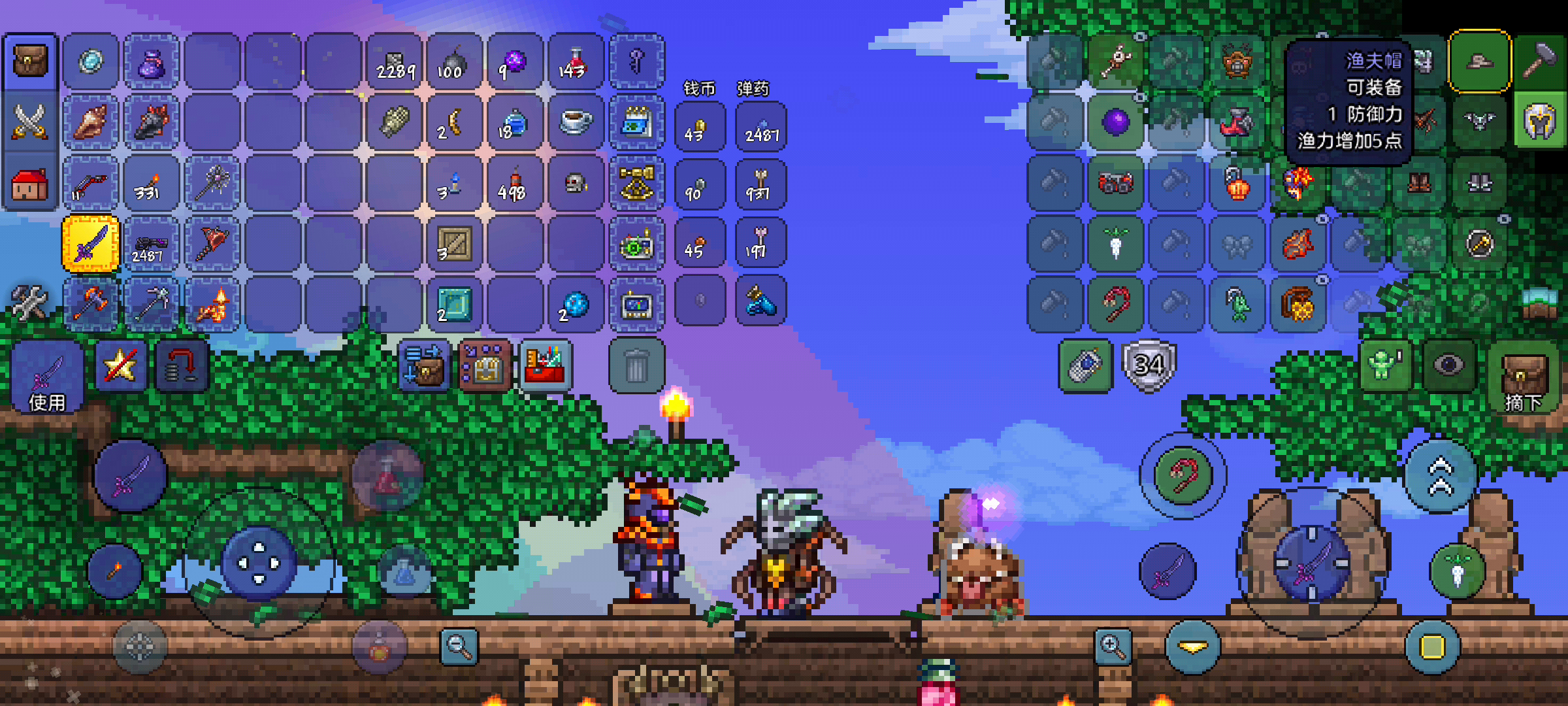Screen dimensions: 1568x706
Task: Zoom out with the minus magnifier
Action: tap(459, 647)
